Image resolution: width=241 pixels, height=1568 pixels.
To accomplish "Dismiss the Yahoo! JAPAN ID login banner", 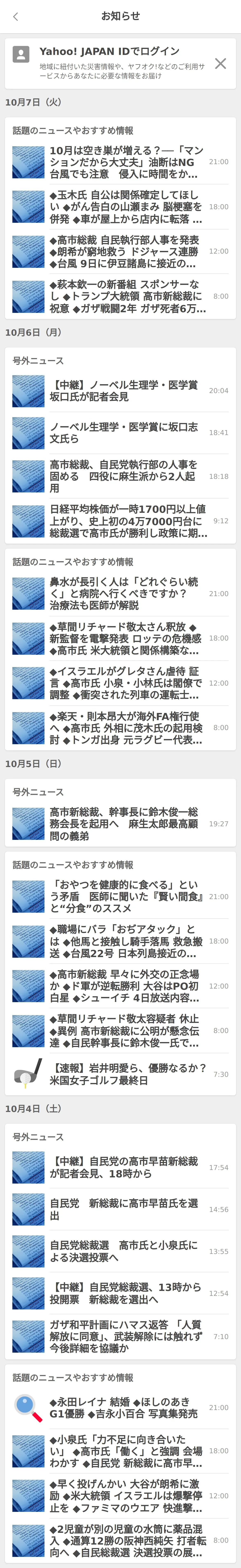I will click(220, 63).
